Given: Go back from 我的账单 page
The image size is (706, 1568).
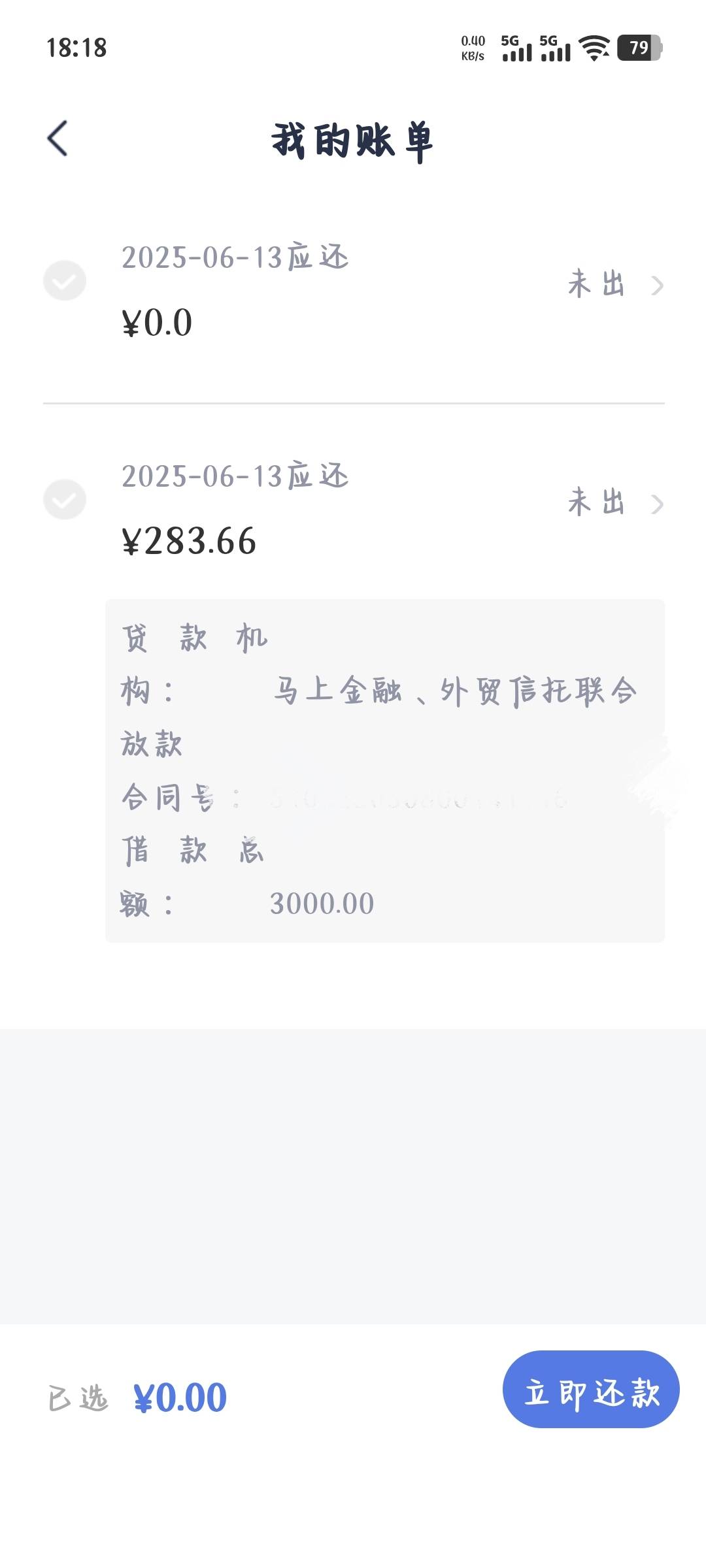Looking at the screenshot, I should point(58,139).
